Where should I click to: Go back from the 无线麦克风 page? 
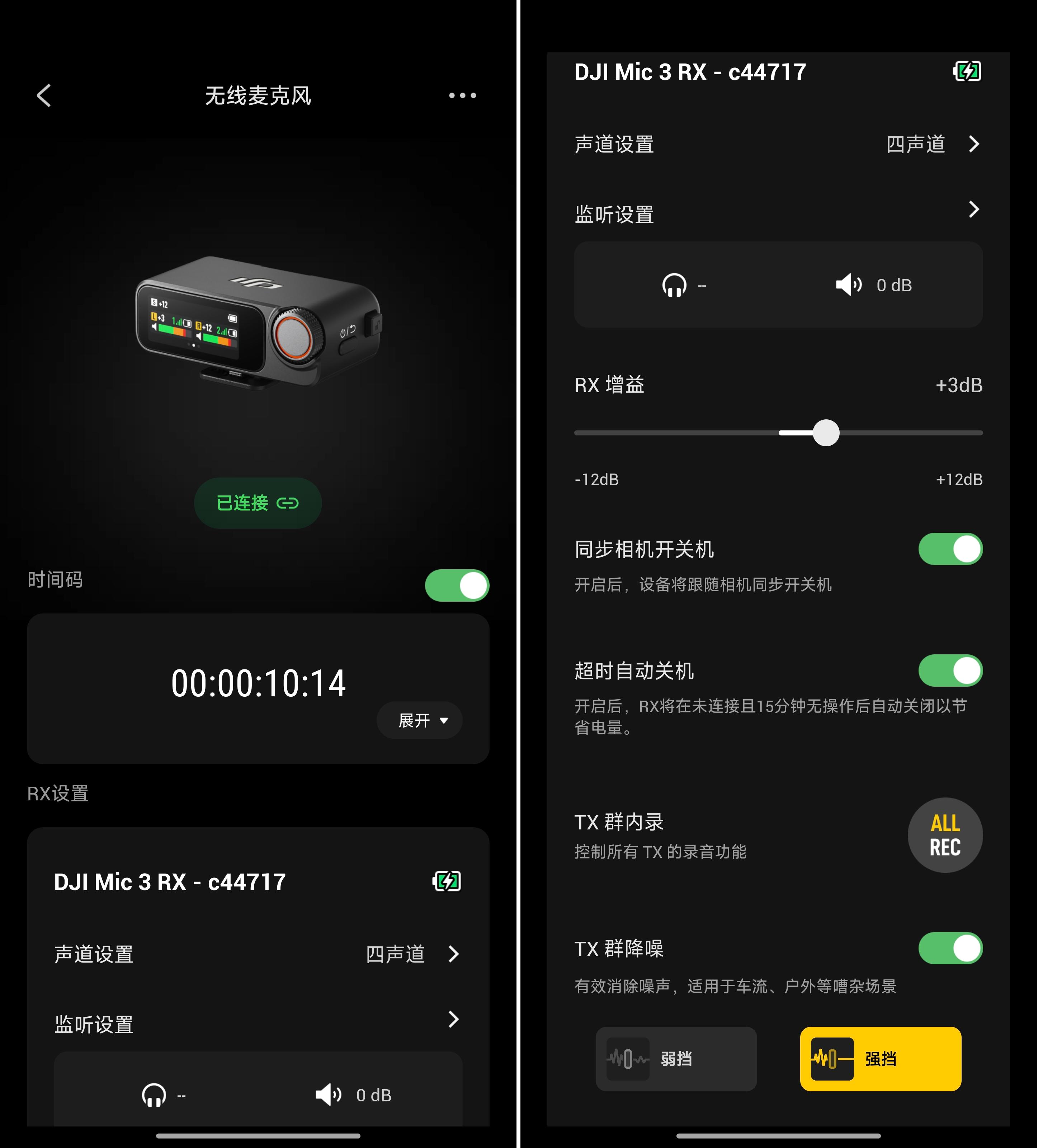[44, 96]
